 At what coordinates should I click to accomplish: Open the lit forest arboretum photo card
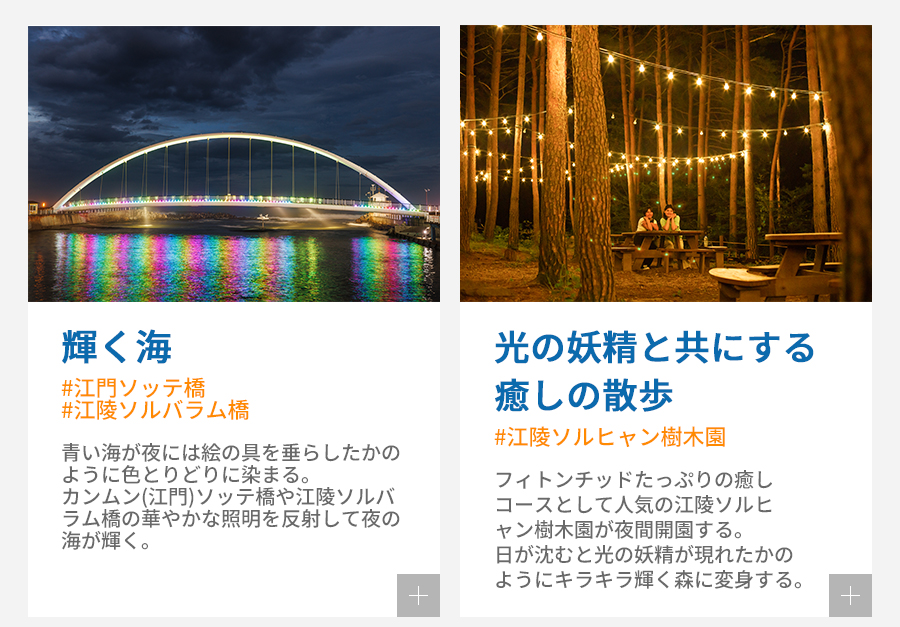(x=666, y=164)
